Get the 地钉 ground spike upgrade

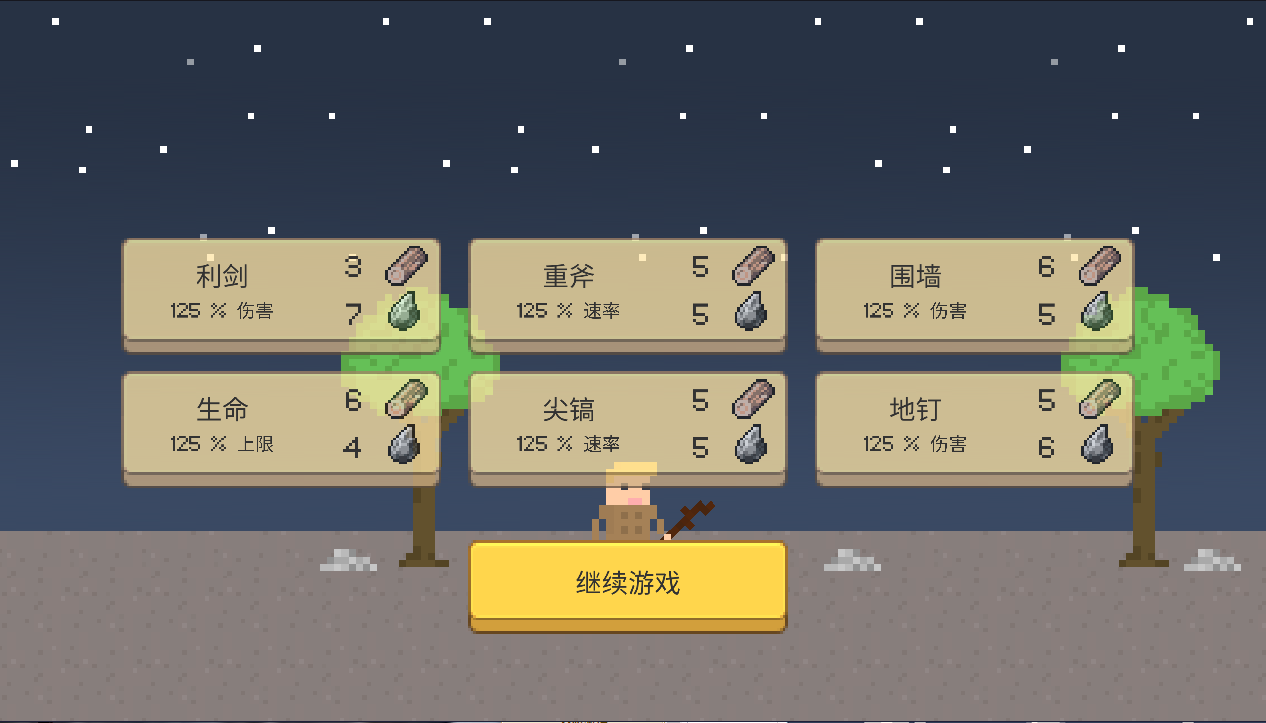tap(975, 426)
